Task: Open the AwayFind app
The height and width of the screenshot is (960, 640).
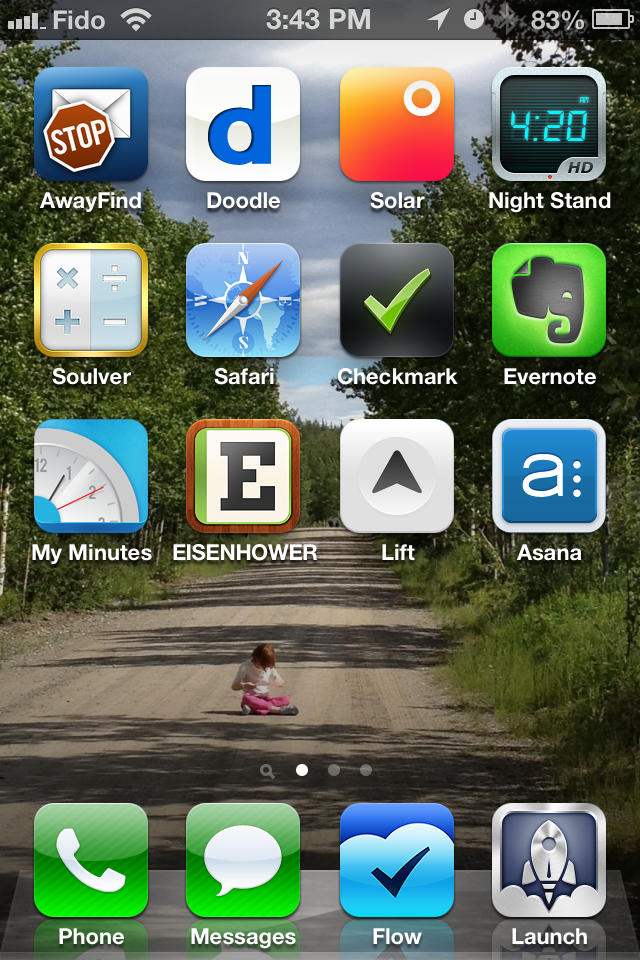Action: (91, 124)
